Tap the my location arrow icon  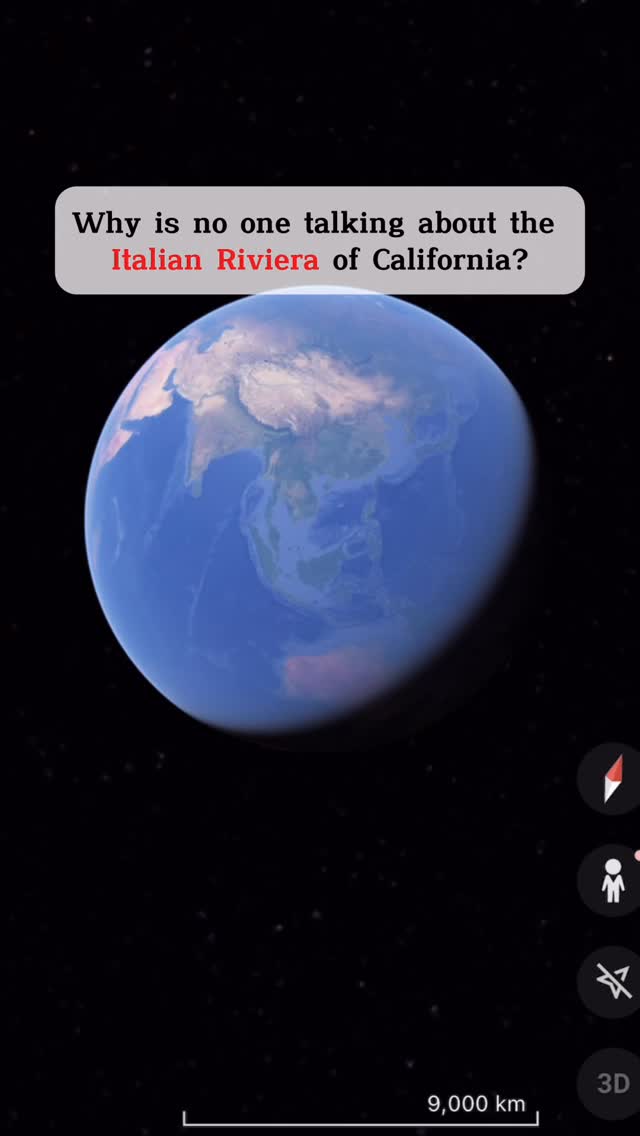pos(613,982)
